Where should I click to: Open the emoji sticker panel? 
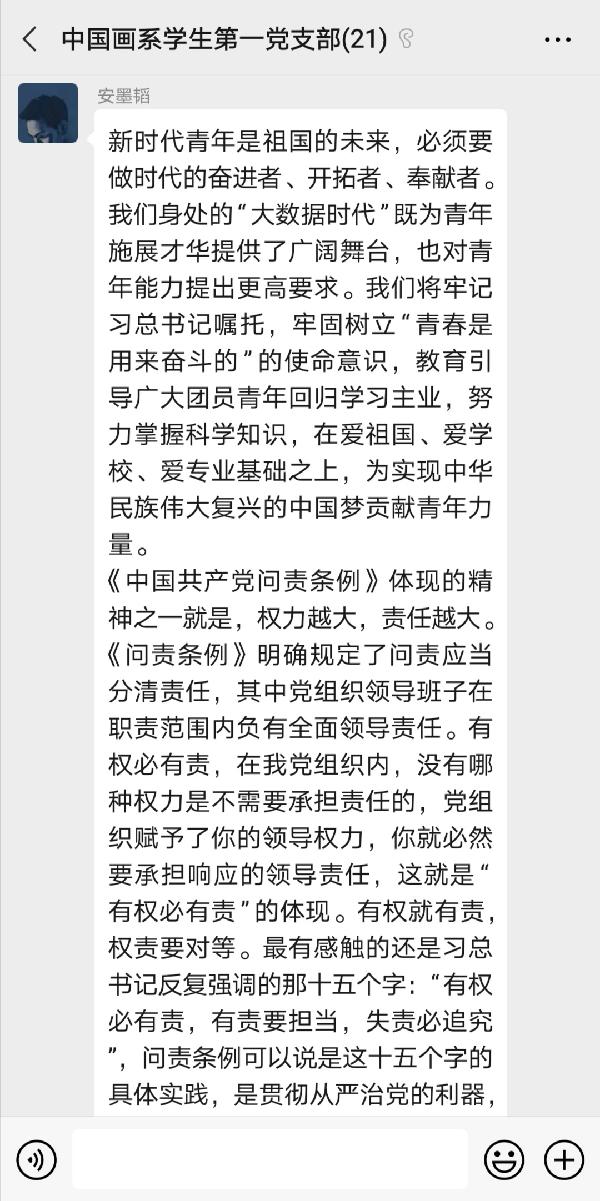[x=504, y=1160]
